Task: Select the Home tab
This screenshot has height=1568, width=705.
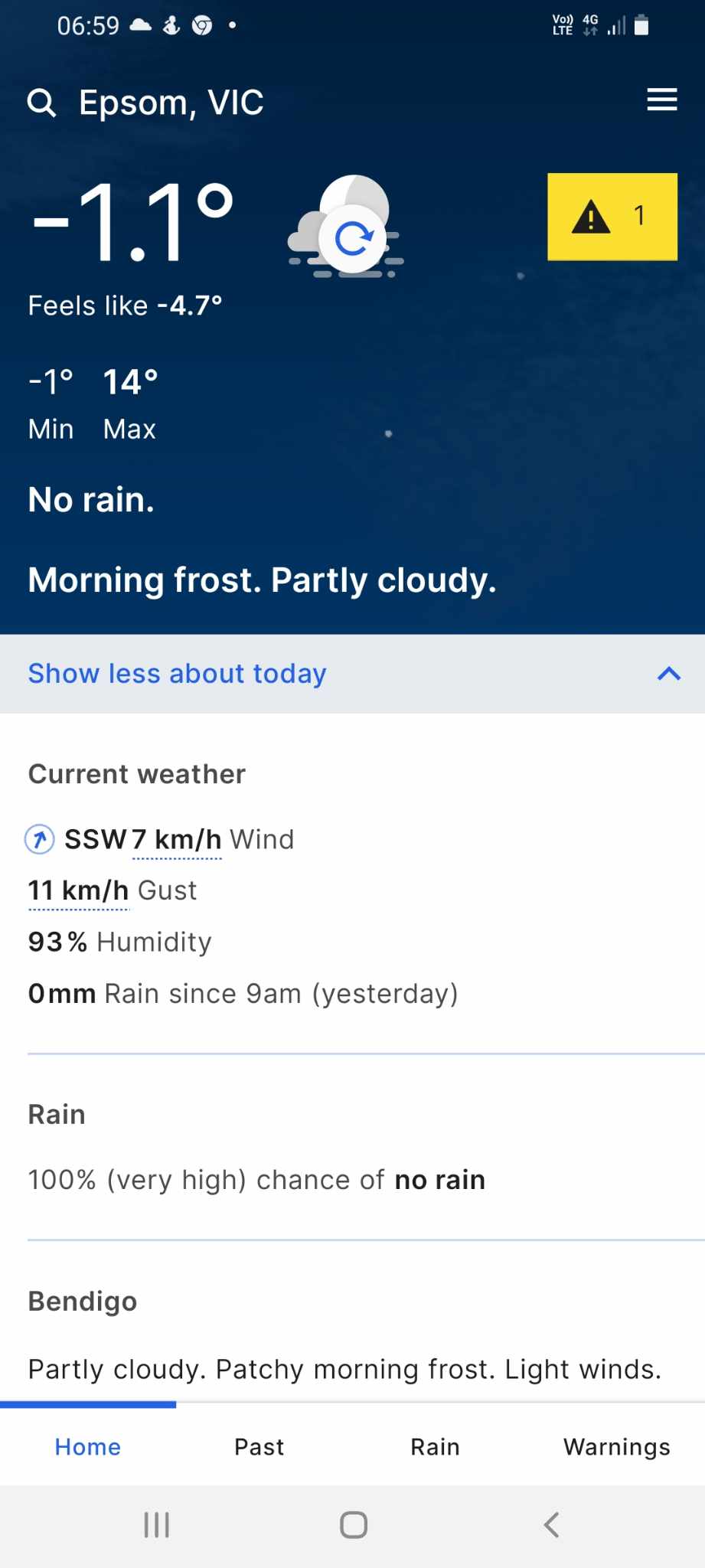Action: point(88,1446)
